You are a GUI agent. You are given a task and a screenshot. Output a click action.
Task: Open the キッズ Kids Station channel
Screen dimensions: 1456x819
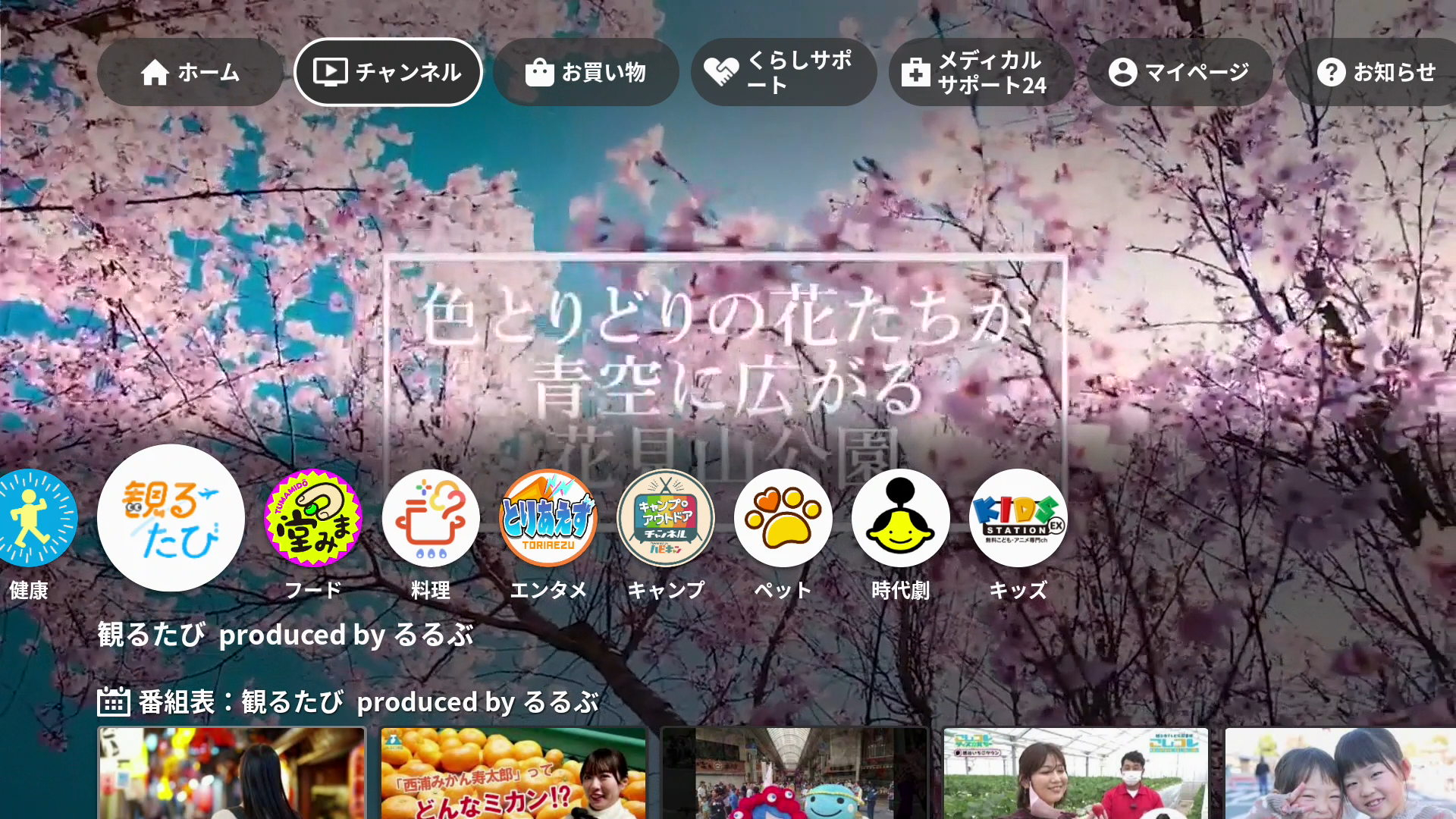coord(1018,518)
